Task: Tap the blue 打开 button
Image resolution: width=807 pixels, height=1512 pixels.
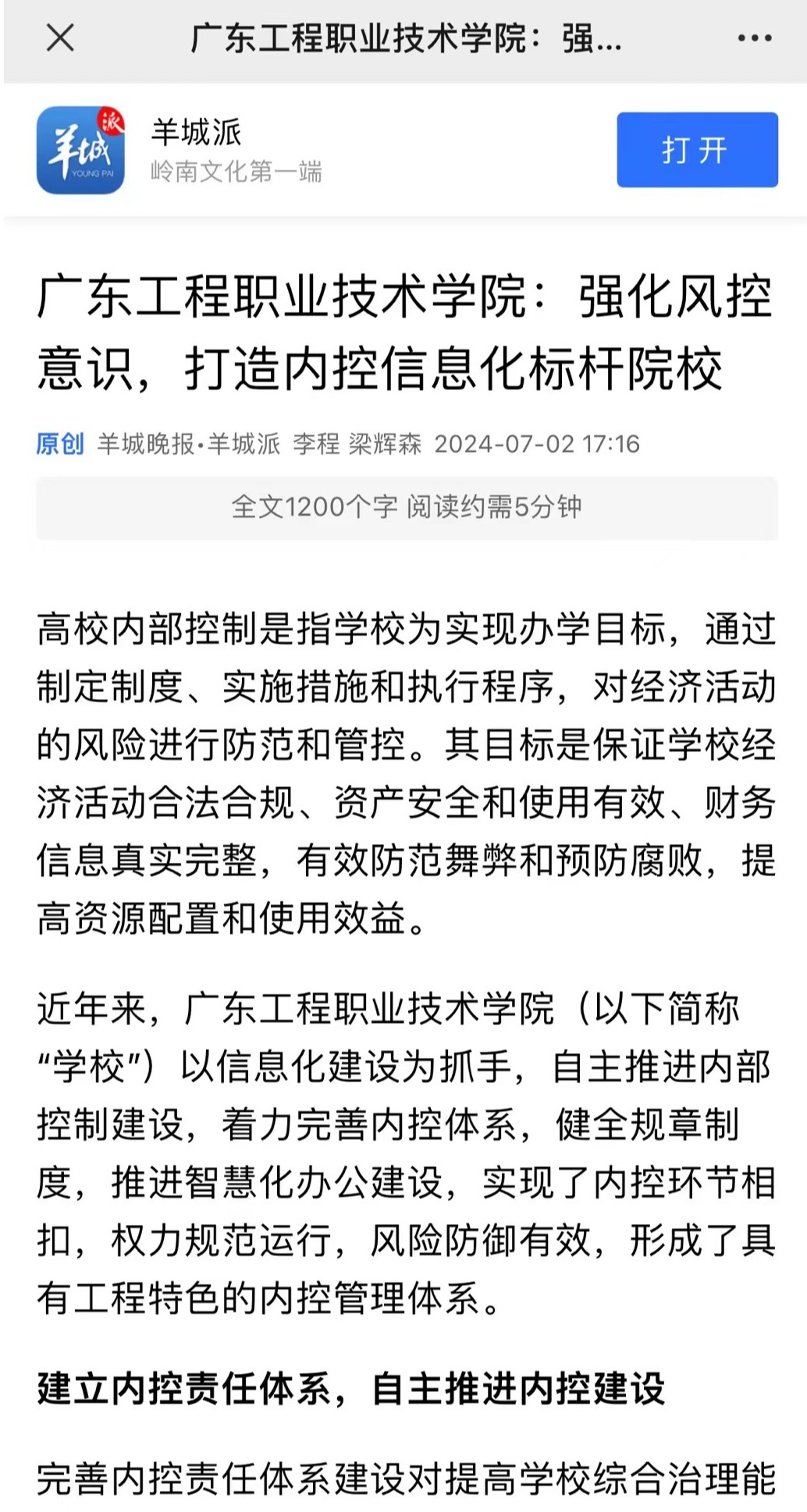Action: pyautogui.click(x=696, y=150)
